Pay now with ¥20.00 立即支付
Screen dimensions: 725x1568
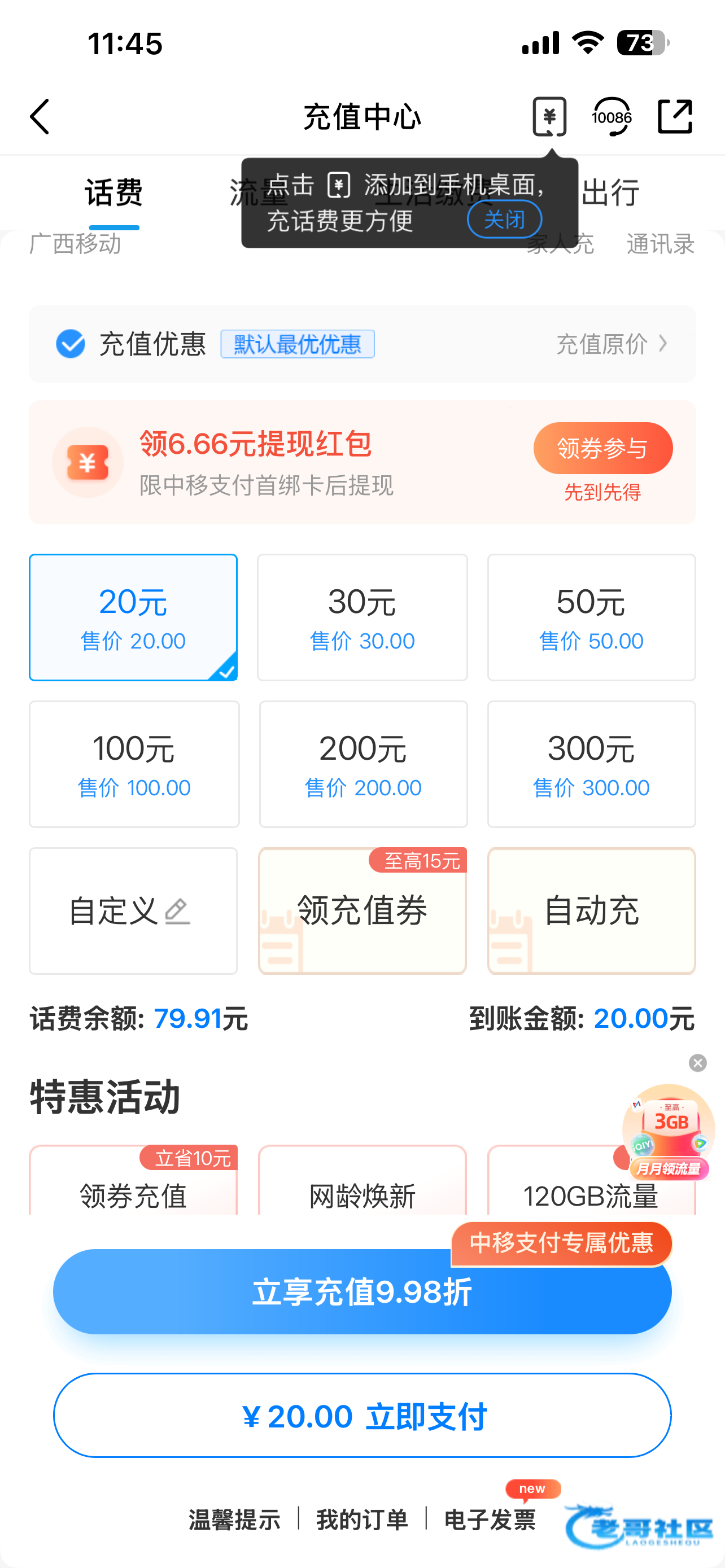(x=362, y=1415)
